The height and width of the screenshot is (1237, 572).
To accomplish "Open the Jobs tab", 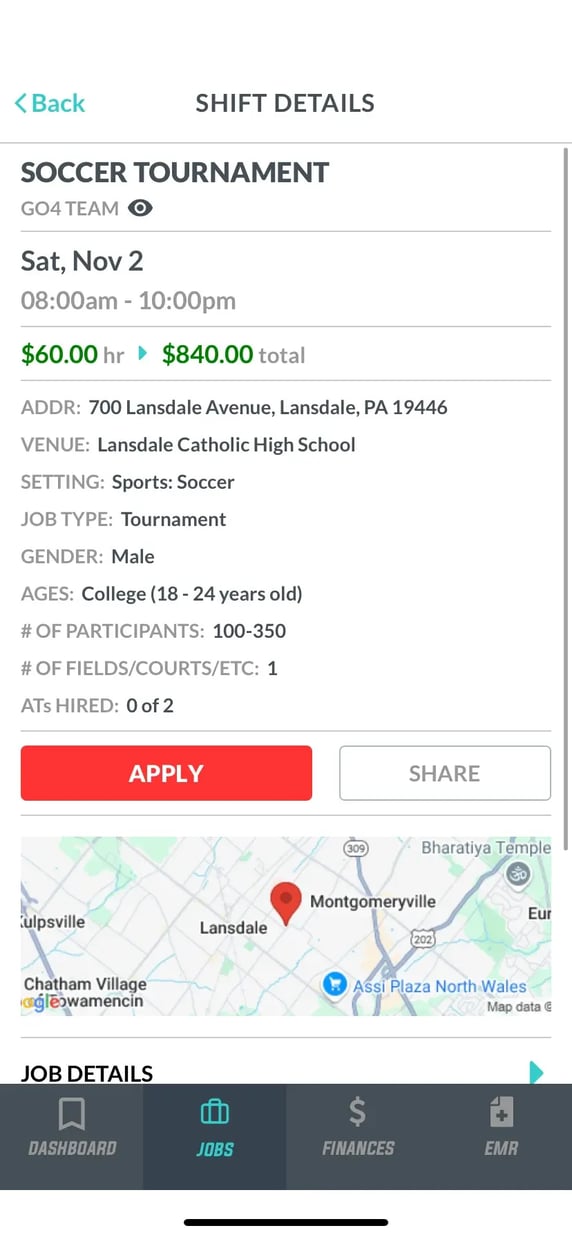I will click(x=215, y=1128).
